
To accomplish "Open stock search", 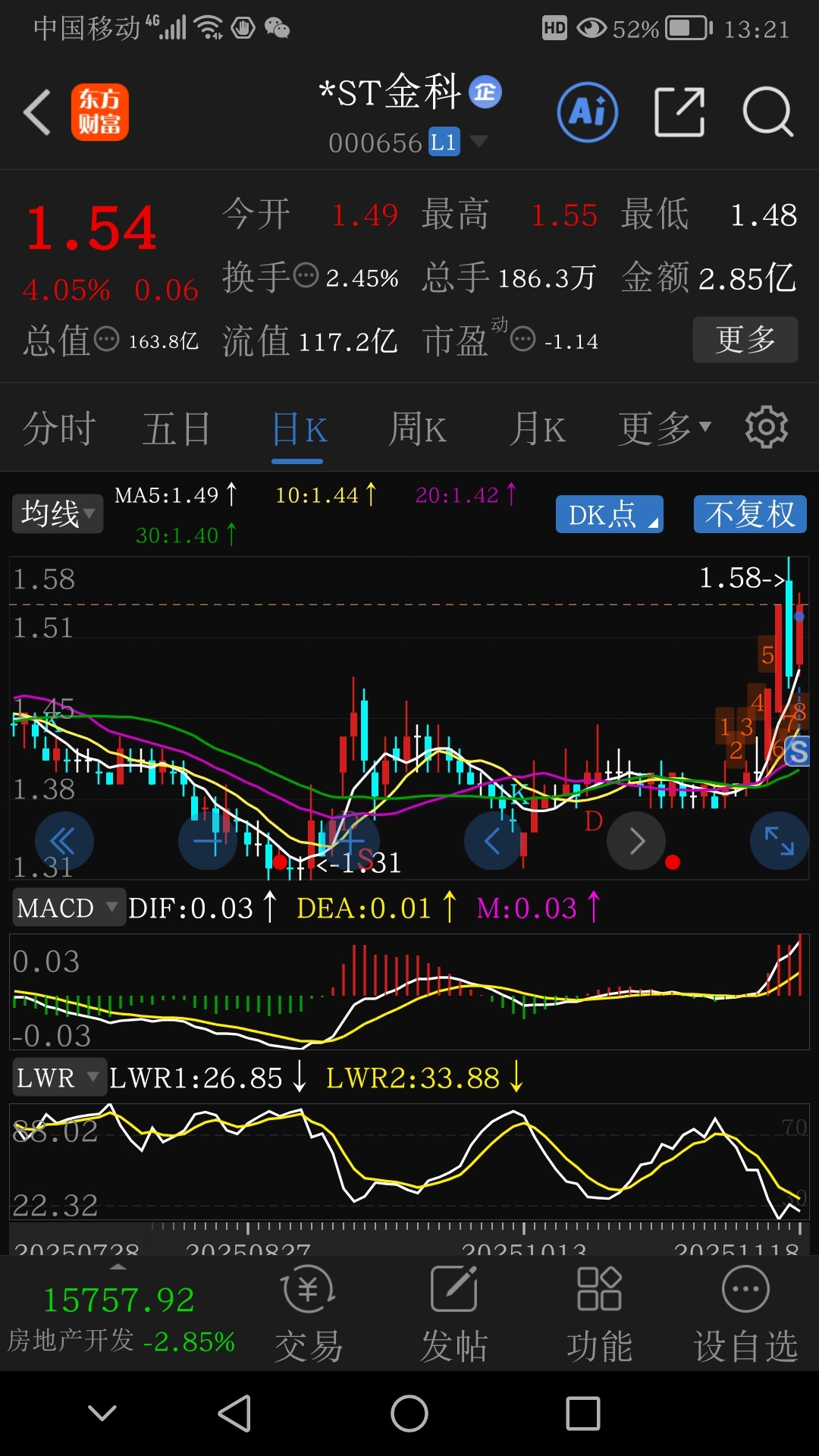I will [x=767, y=113].
